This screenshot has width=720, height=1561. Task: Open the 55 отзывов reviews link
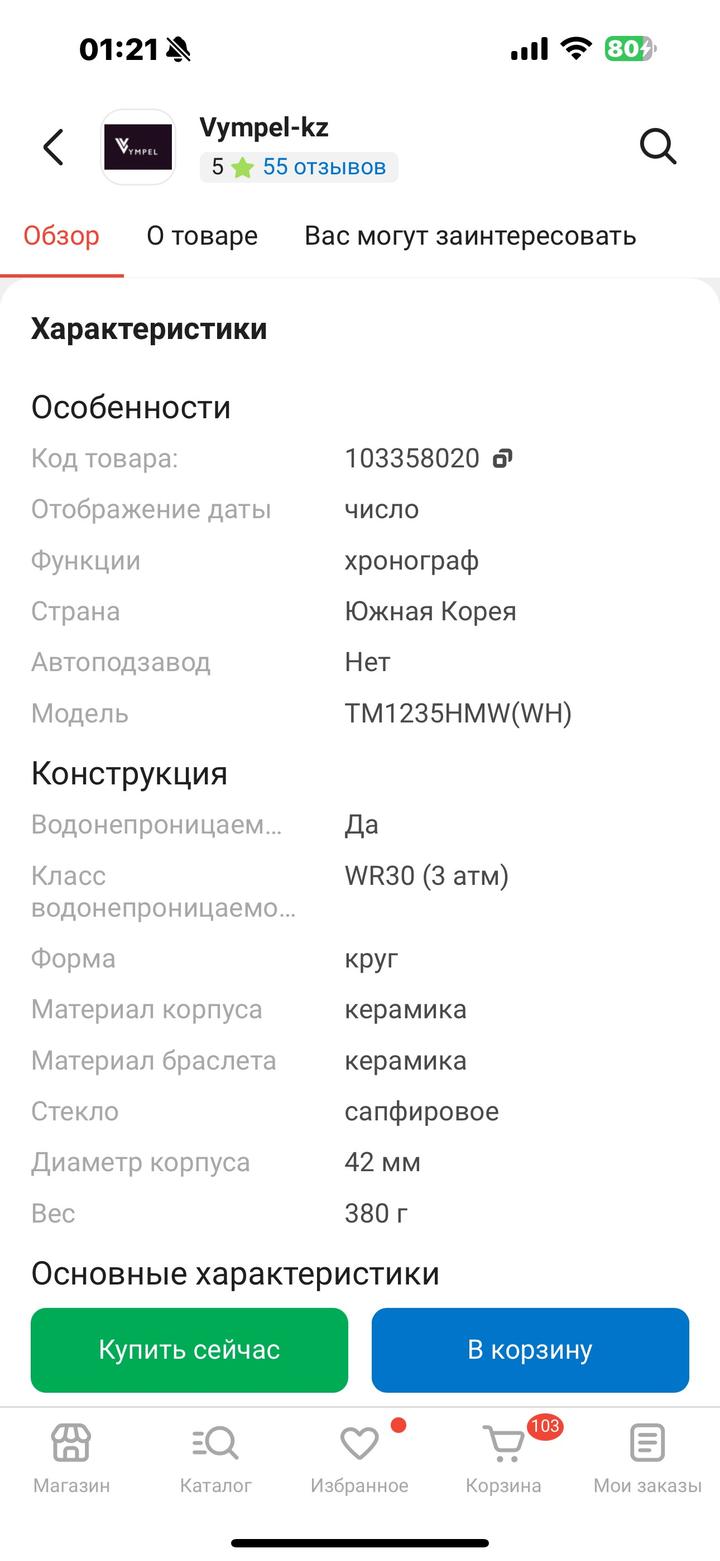click(x=323, y=167)
